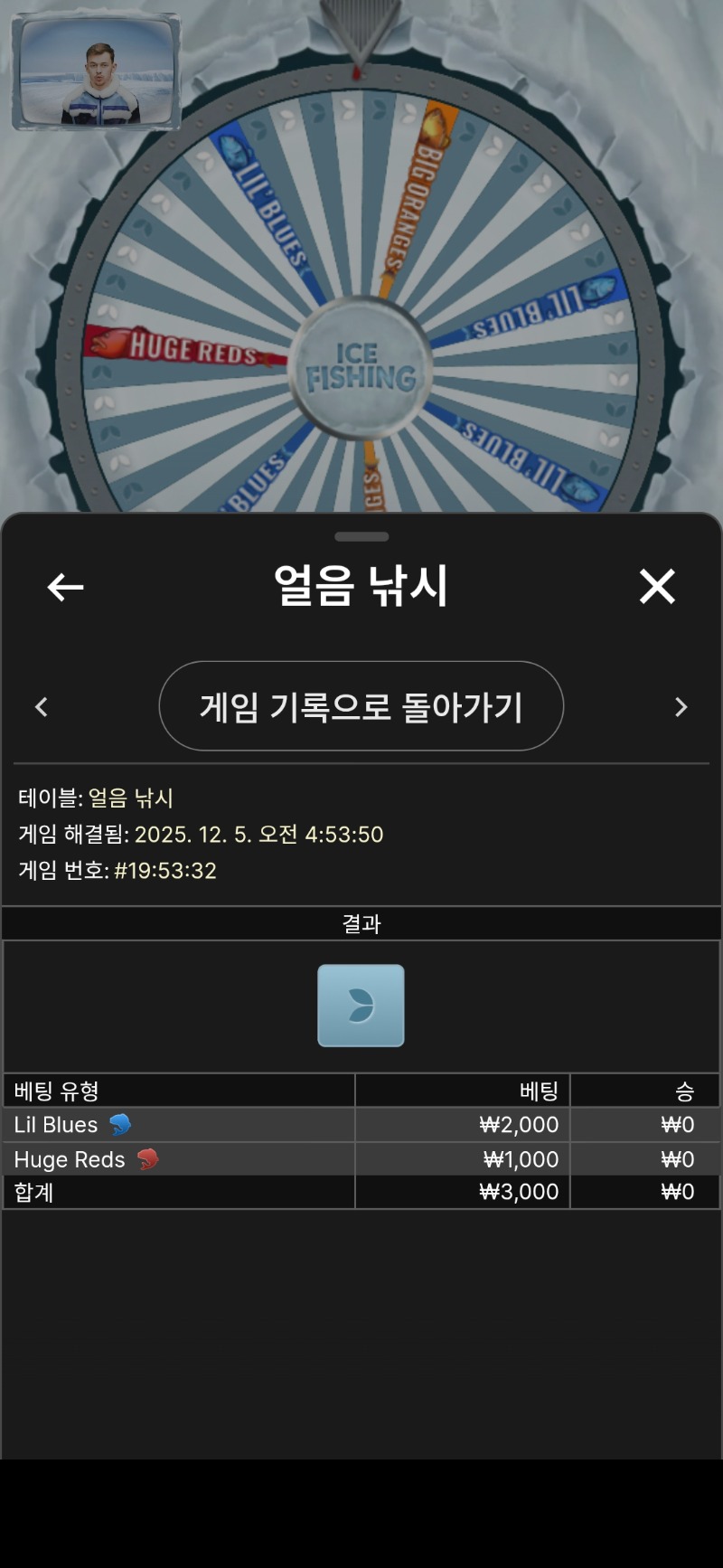The width and height of the screenshot is (723, 1568).
Task: Show the previous game record
Action: (x=41, y=707)
